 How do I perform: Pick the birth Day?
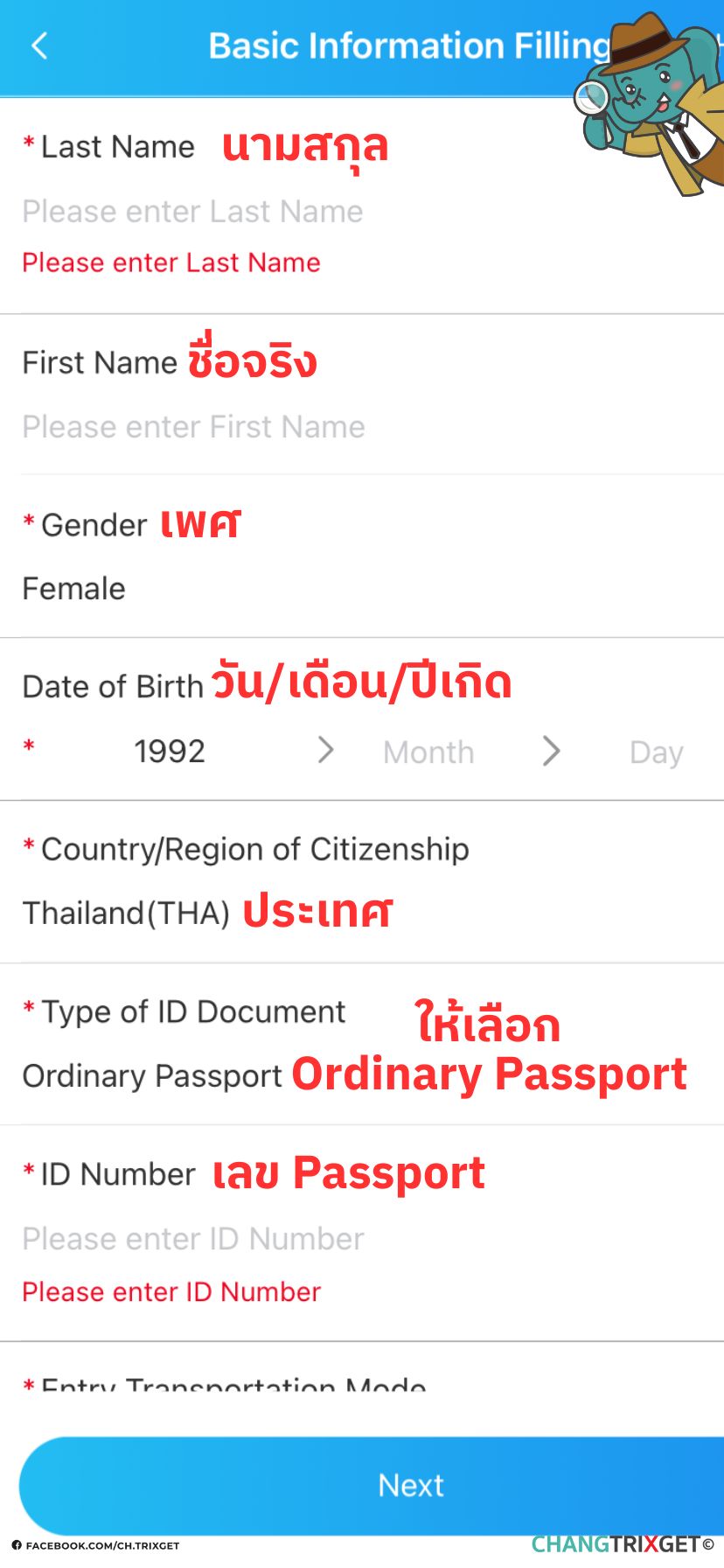[656, 752]
